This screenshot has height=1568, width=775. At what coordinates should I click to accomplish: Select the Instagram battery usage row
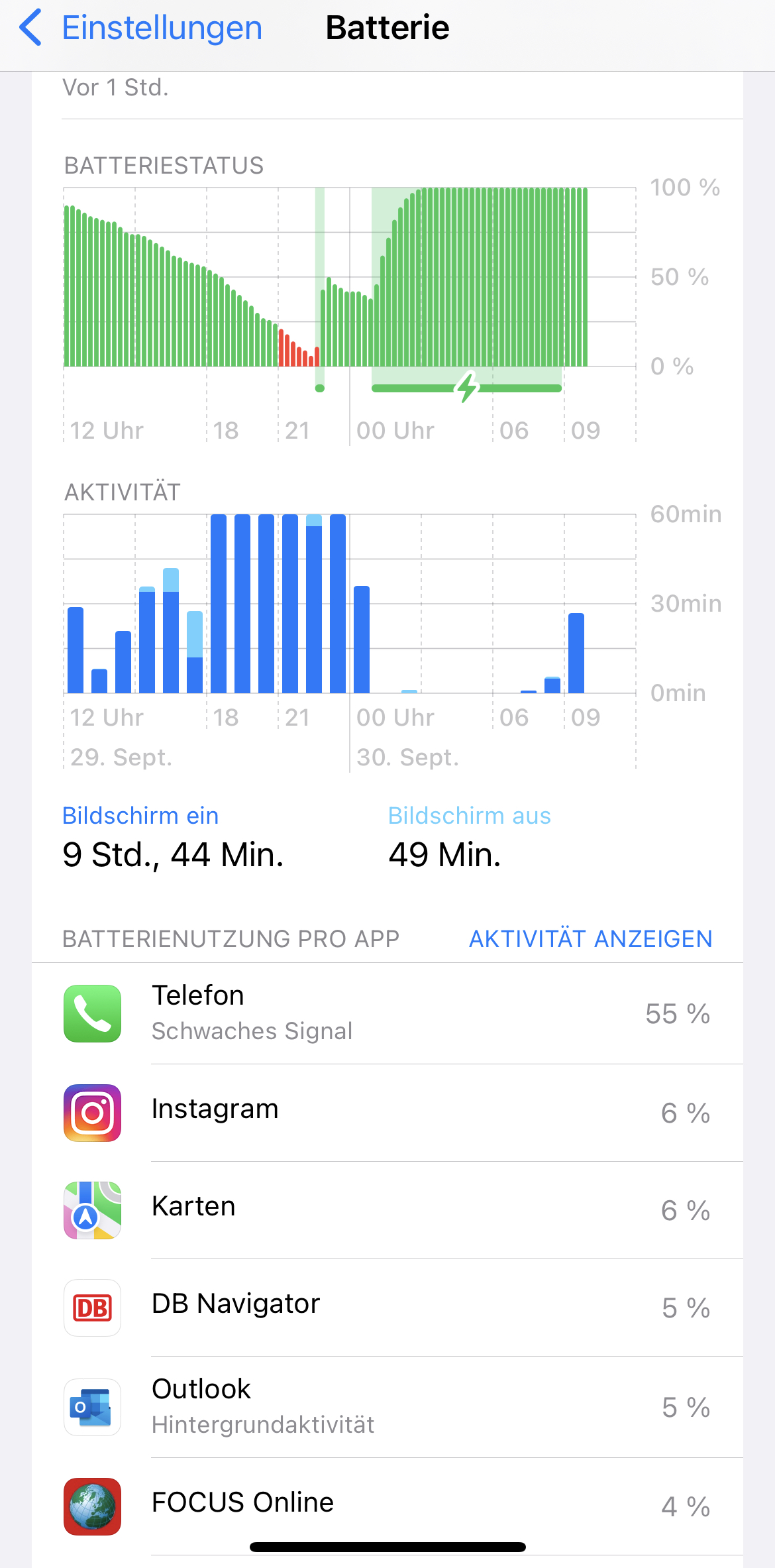tap(387, 1112)
